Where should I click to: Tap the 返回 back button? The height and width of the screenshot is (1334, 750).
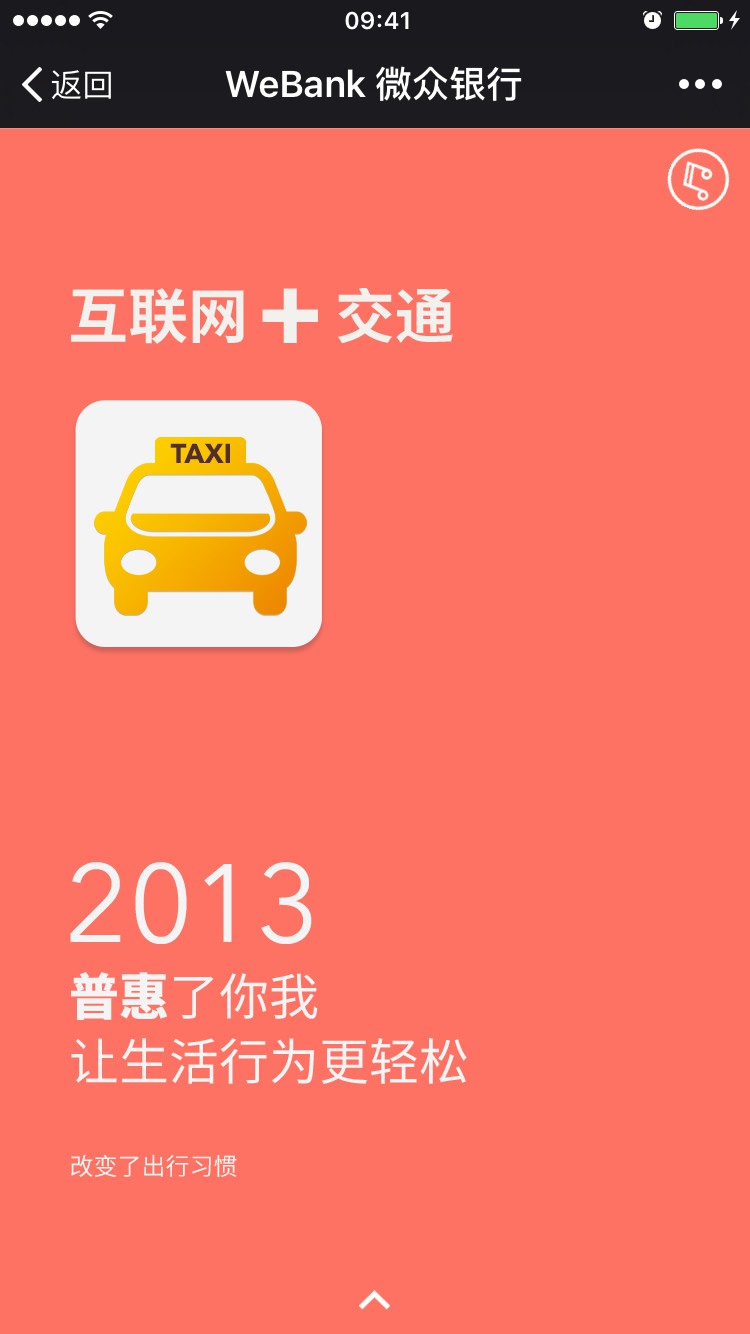pyautogui.click(x=66, y=85)
